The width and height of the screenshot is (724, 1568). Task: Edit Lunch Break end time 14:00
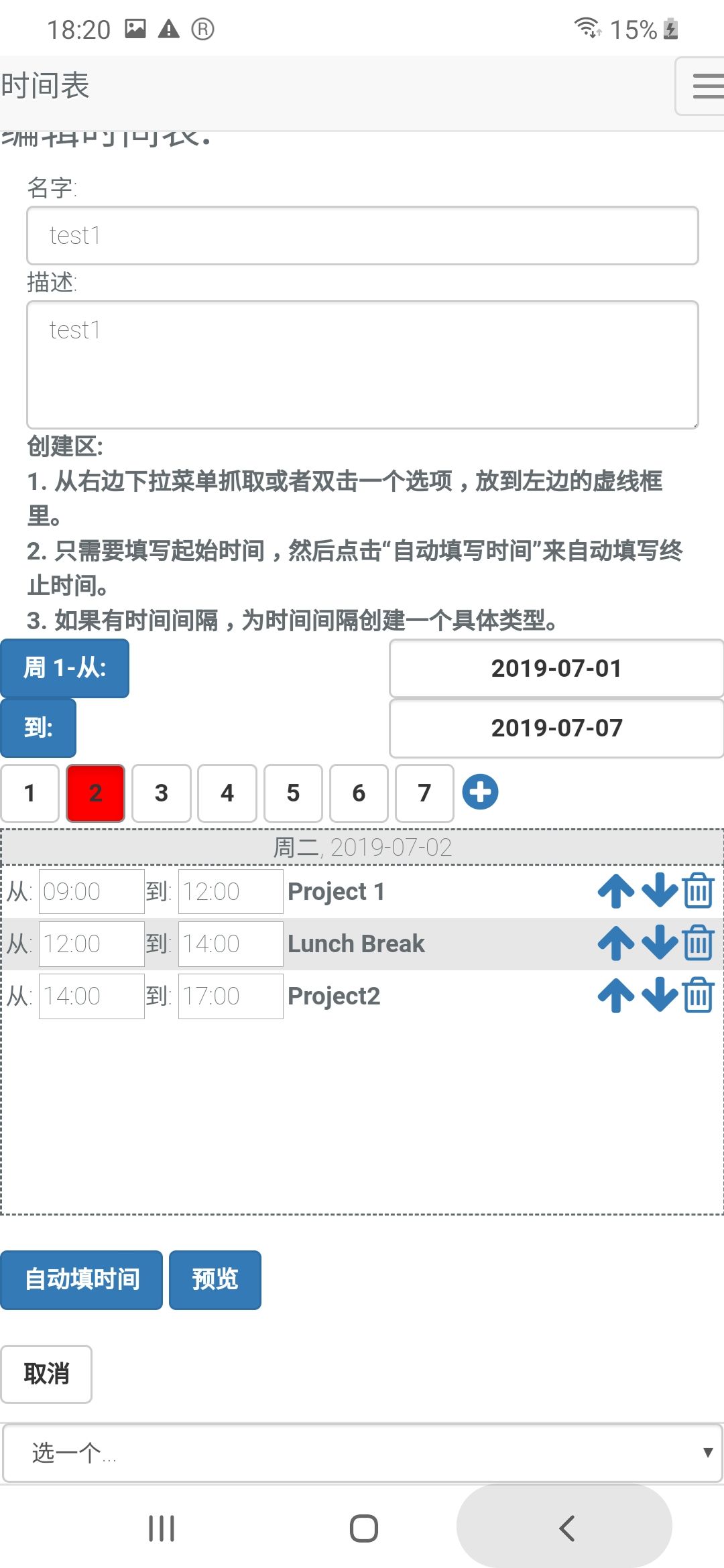tap(231, 943)
